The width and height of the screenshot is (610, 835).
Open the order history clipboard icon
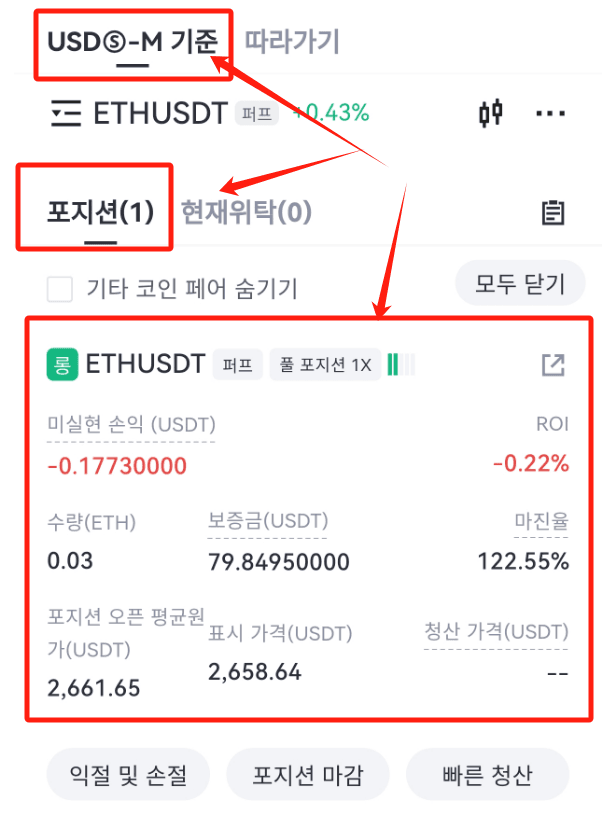point(552,213)
